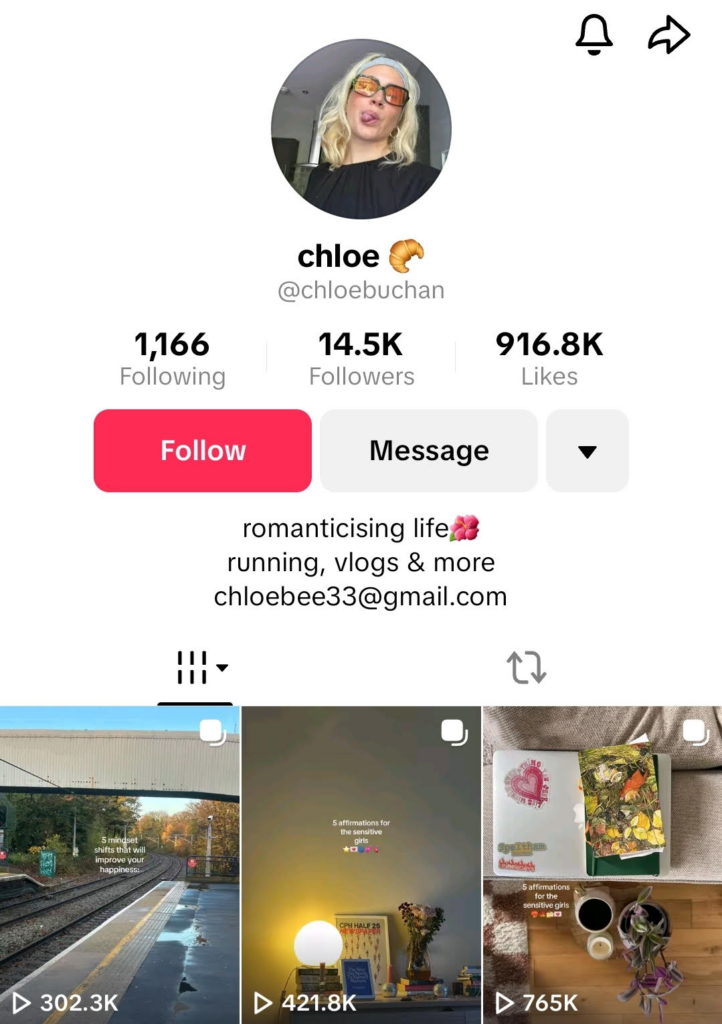Image resolution: width=722 pixels, height=1024 pixels.
Task: View the Followers list
Action: click(x=361, y=359)
